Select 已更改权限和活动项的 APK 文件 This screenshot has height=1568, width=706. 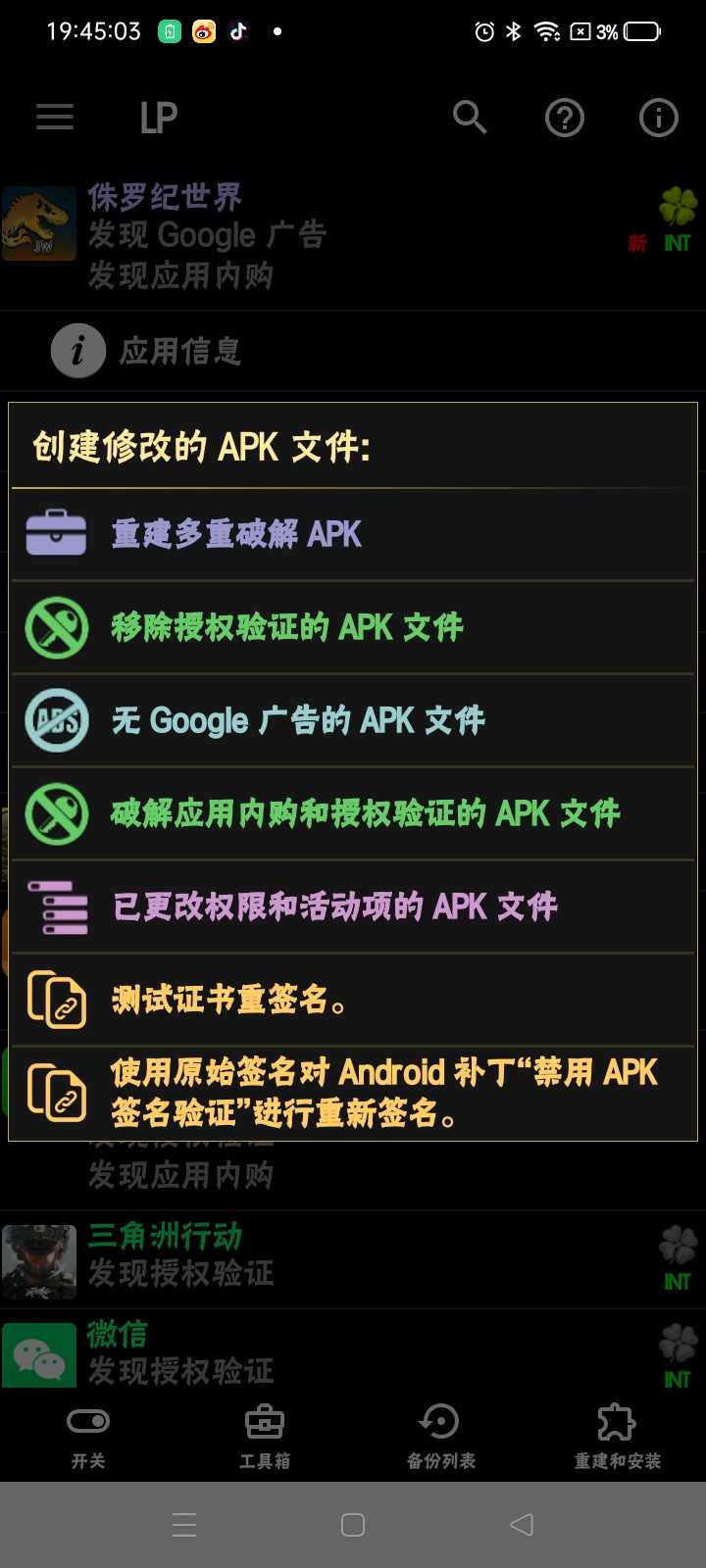pyautogui.click(x=353, y=906)
